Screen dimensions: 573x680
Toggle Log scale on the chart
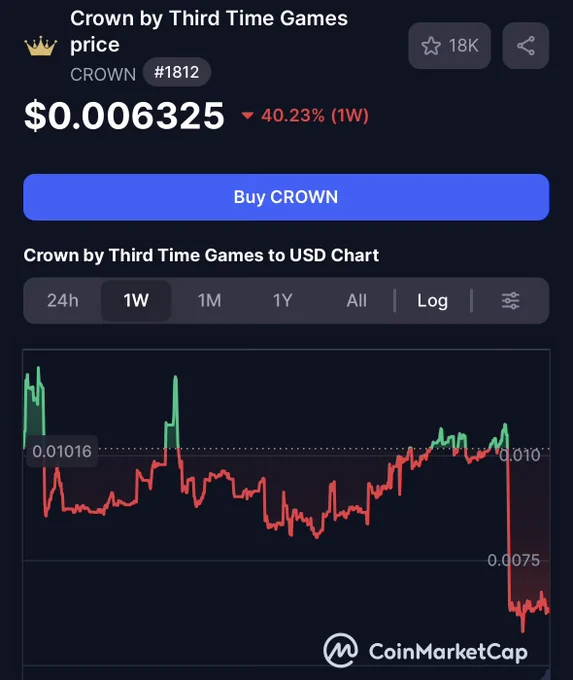(432, 301)
